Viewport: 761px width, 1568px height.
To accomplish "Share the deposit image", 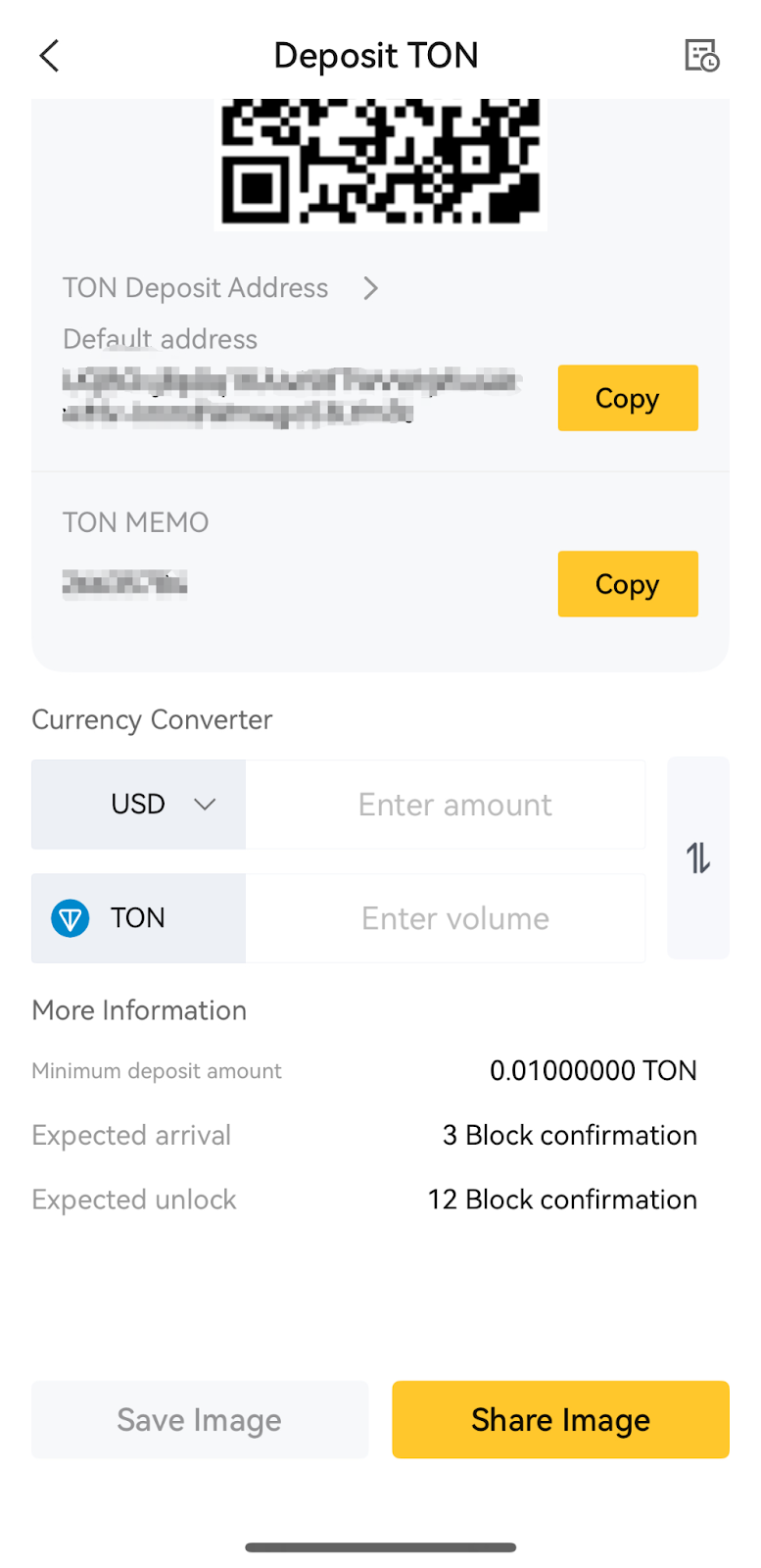I will [561, 1420].
